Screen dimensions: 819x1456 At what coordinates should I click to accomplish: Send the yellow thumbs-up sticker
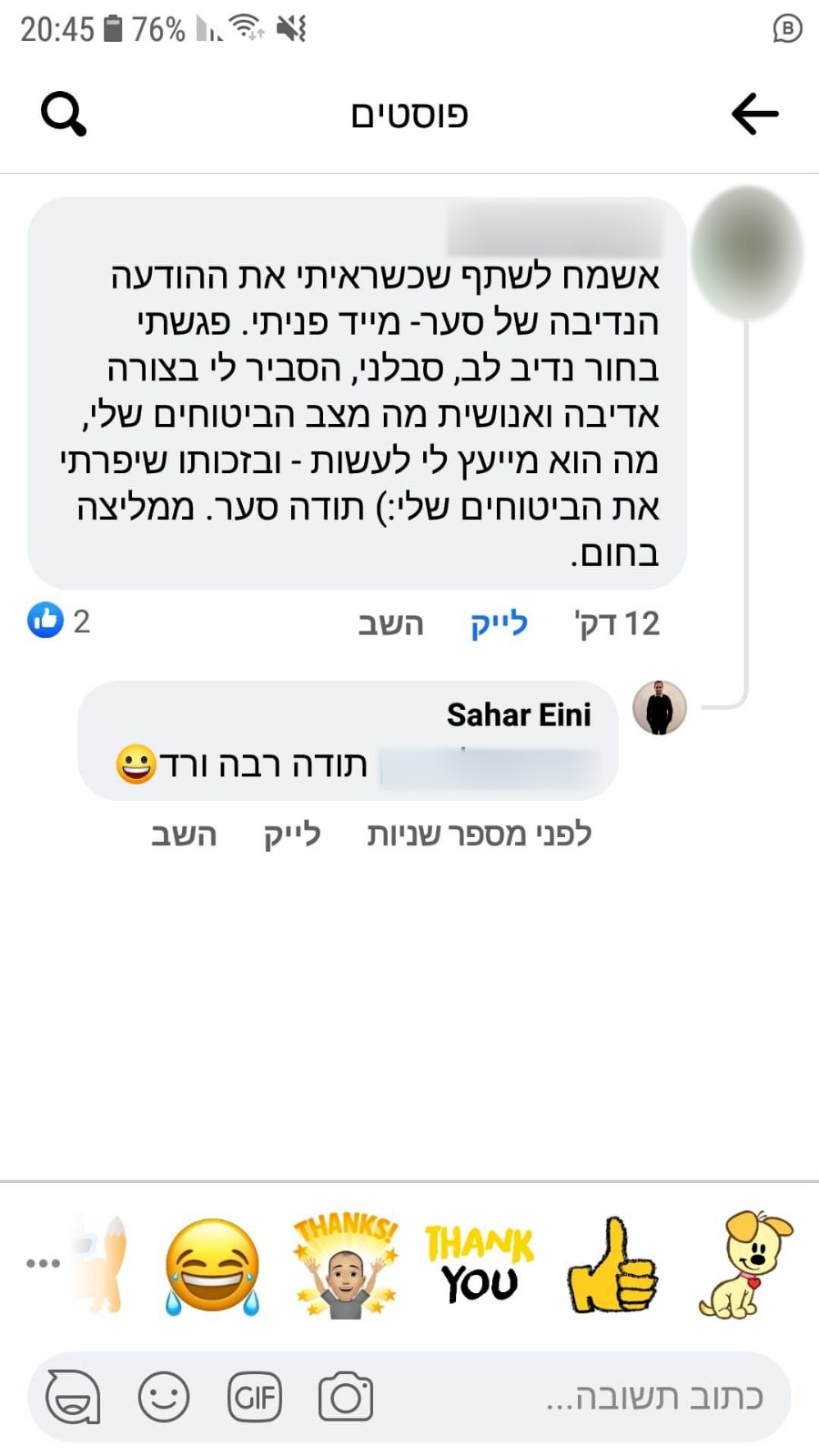612,1266
